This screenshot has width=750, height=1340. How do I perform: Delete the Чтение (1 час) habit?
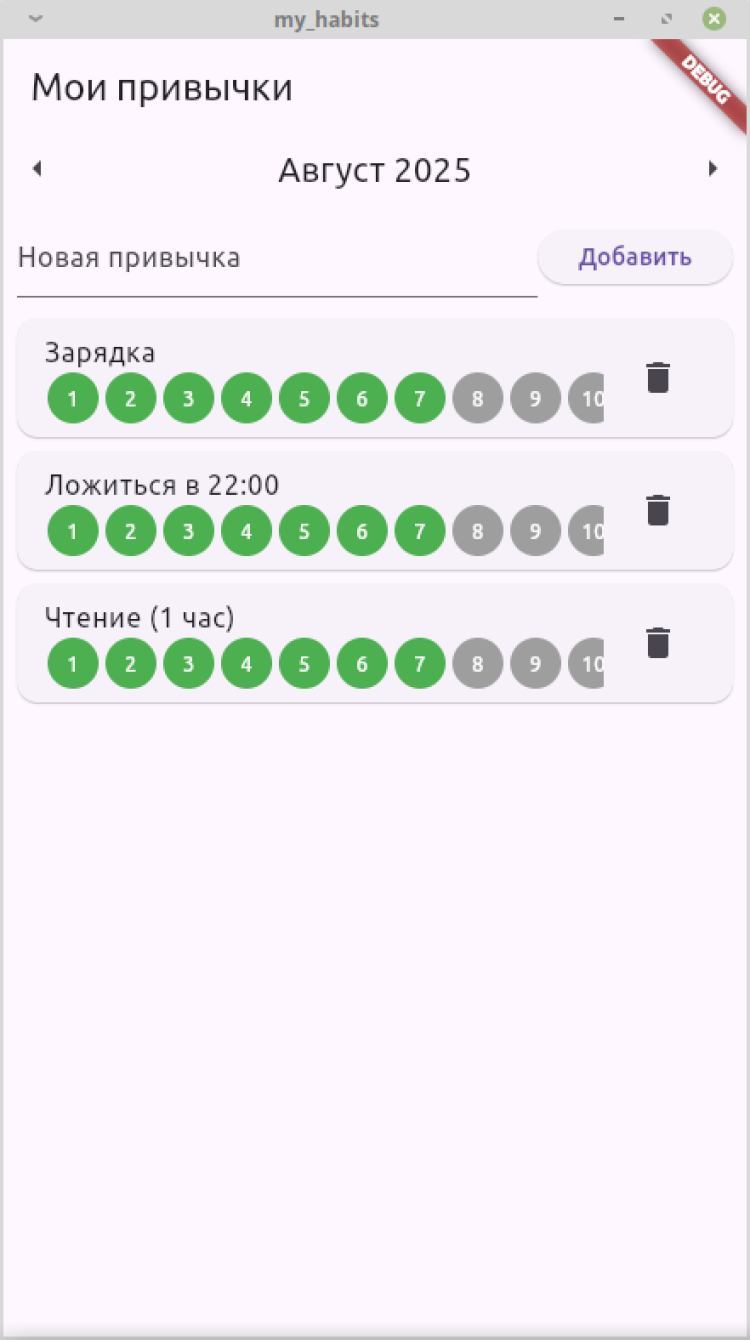coord(657,642)
